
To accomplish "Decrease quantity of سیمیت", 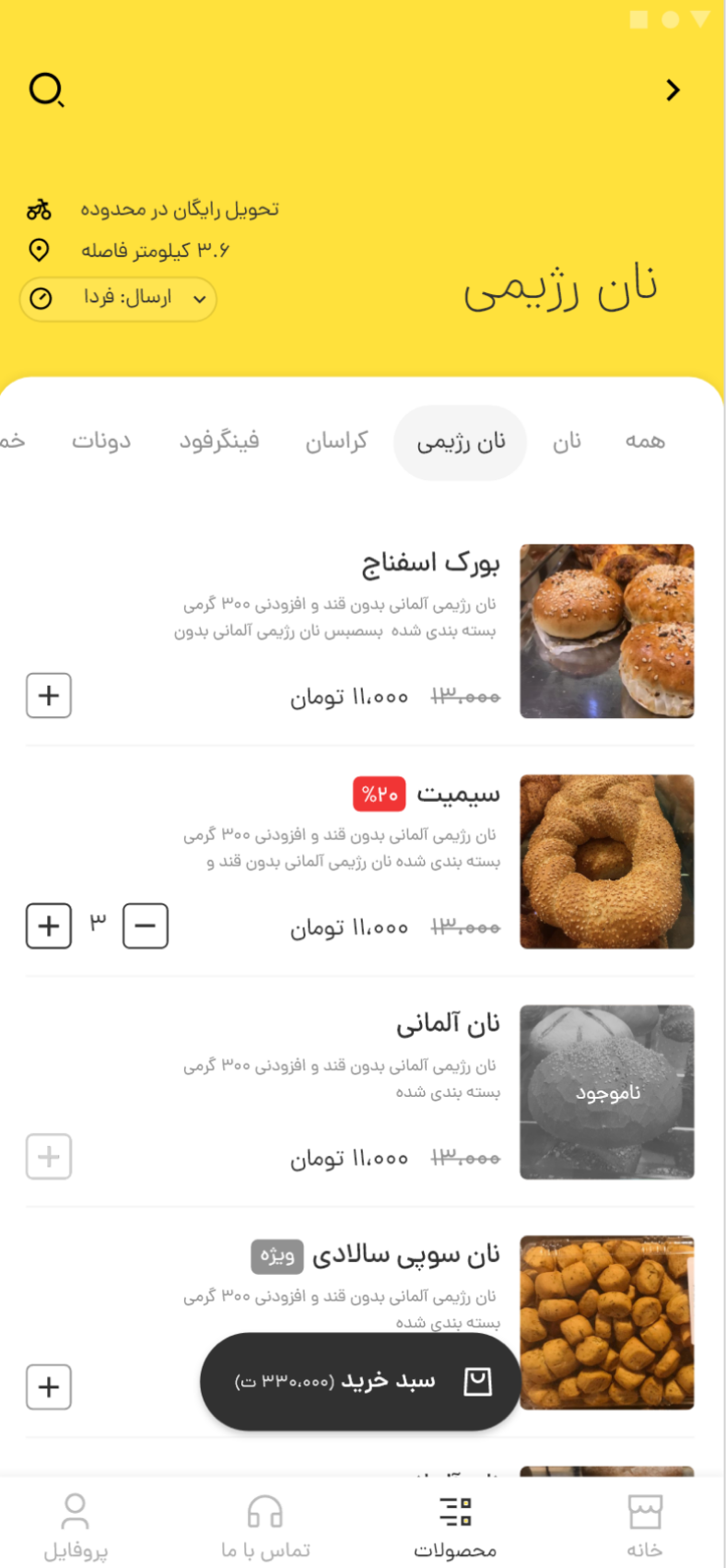I will (146, 926).
